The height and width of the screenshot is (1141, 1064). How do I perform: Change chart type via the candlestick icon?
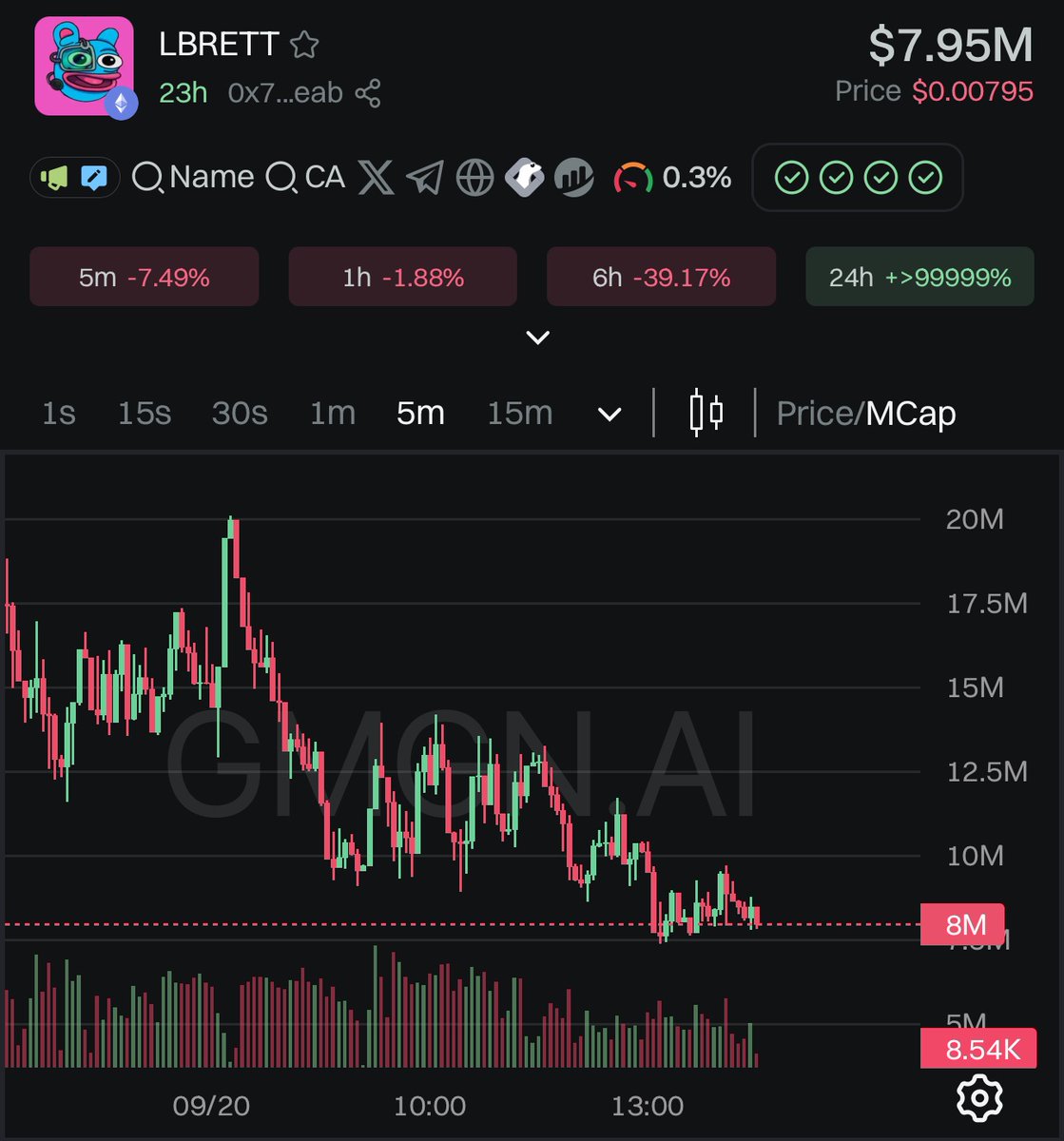[706, 413]
